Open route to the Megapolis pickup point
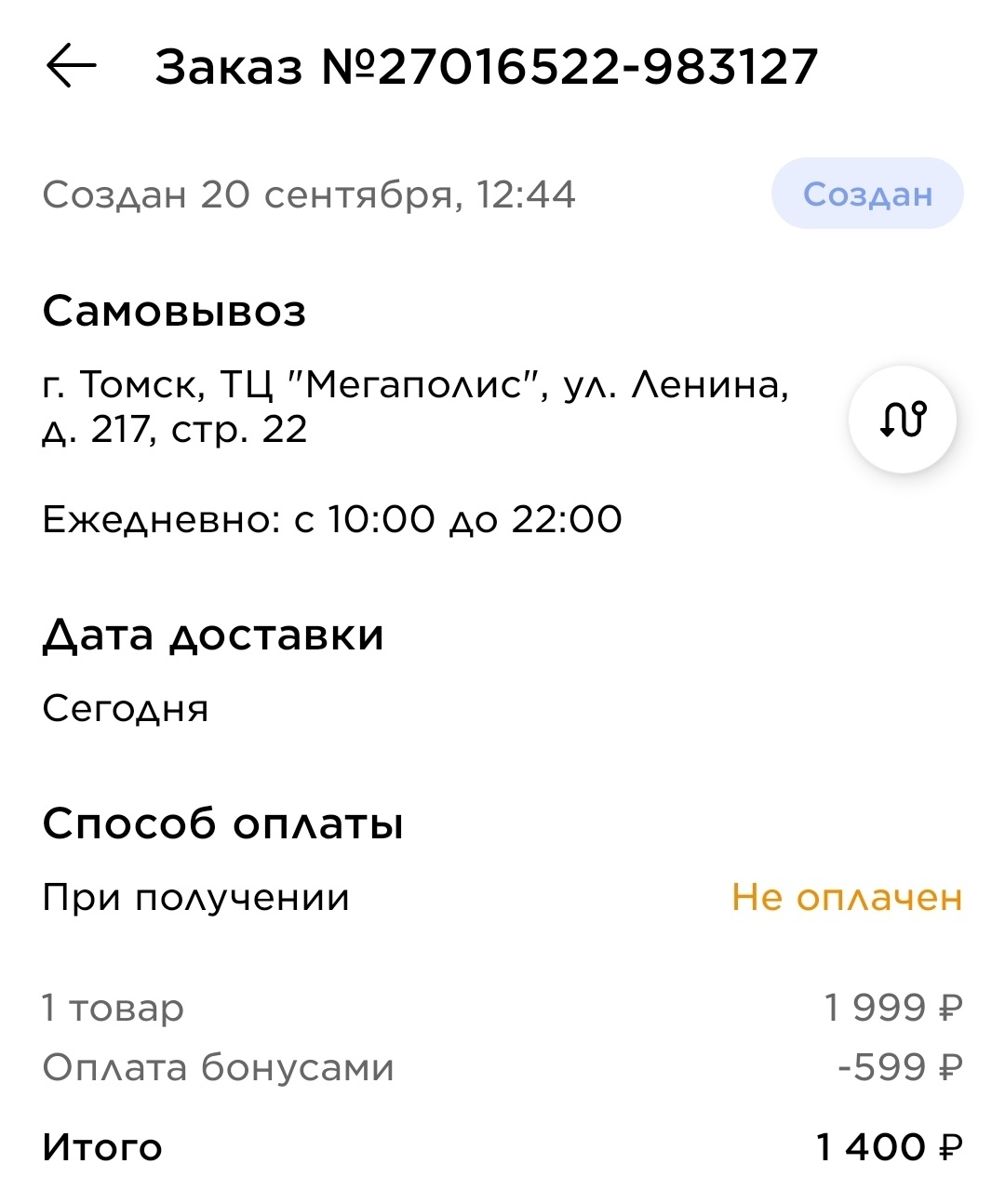 [902, 420]
